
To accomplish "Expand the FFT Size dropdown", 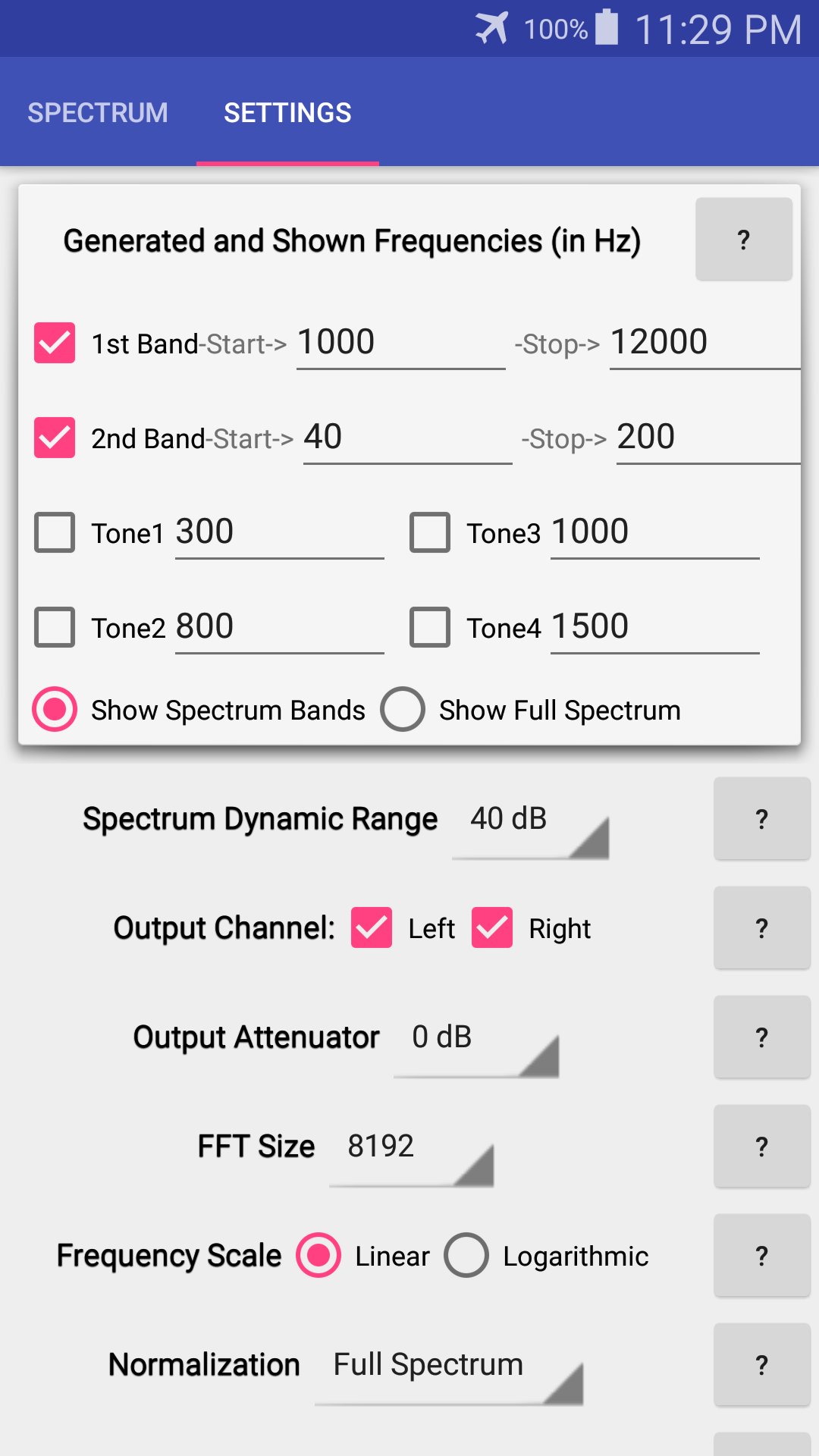I will click(411, 1150).
